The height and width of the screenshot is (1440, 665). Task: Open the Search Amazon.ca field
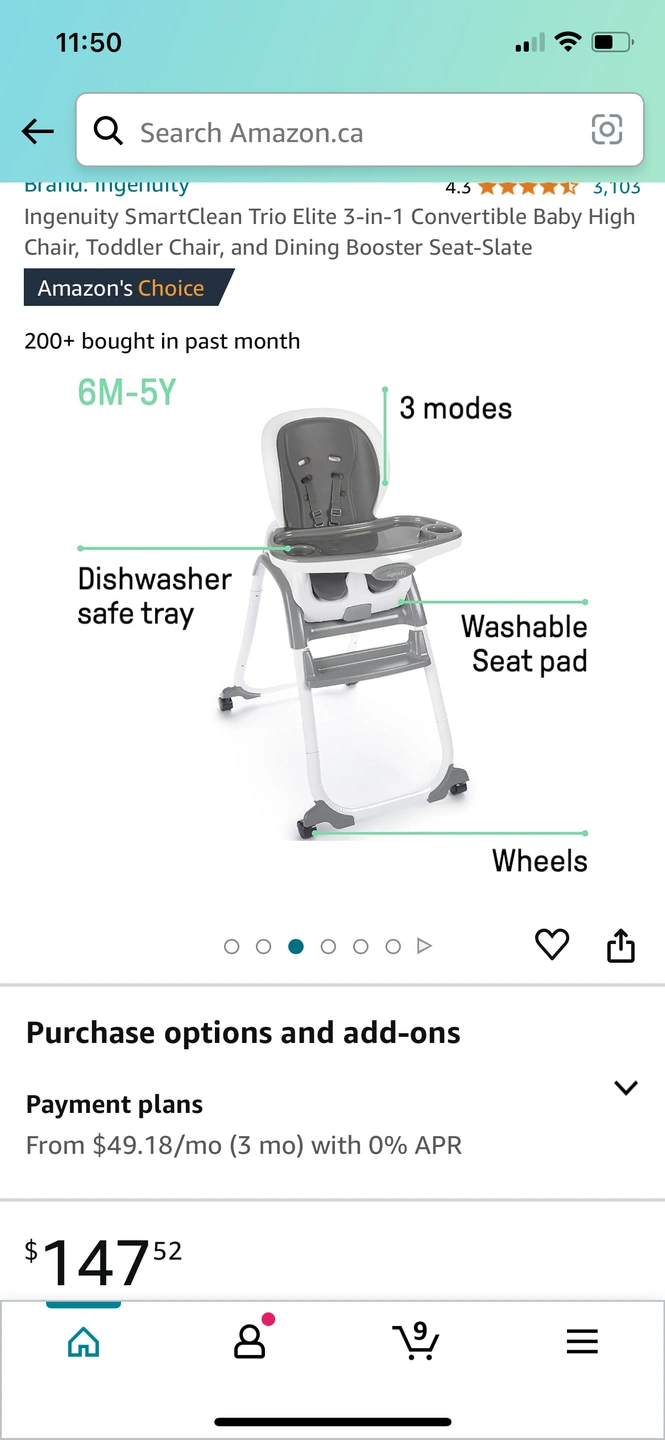tap(340, 132)
